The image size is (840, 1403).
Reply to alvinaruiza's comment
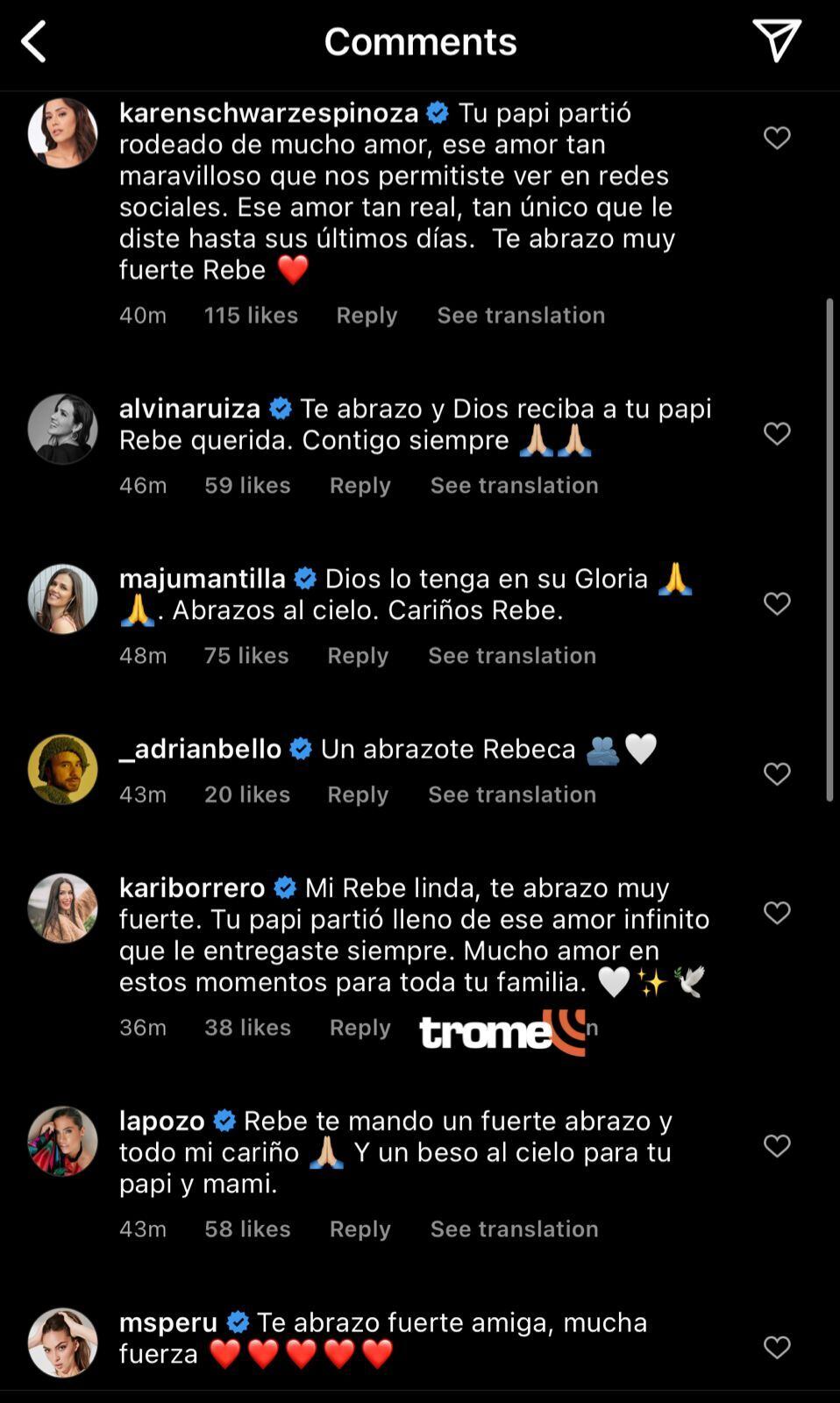point(359,485)
